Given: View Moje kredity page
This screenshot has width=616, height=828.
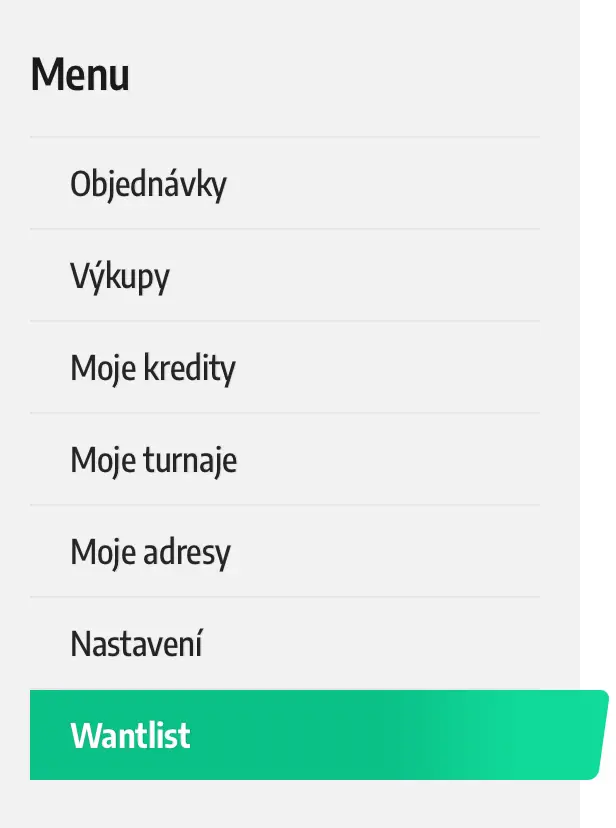Looking at the screenshot, I should click(153, 368).
